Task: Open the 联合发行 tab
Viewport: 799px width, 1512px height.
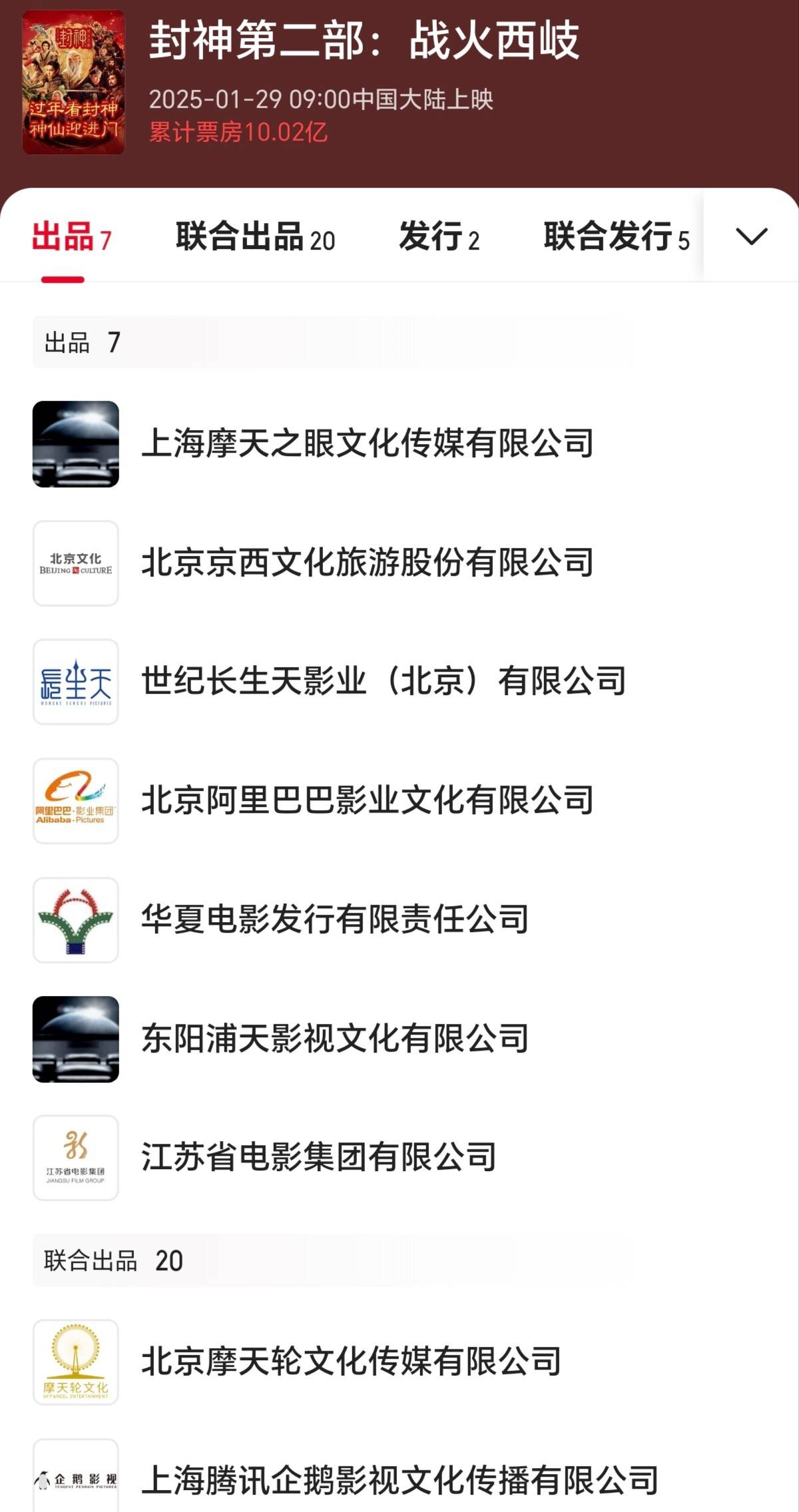Action: pyautogui.click(x=616, y=238)
